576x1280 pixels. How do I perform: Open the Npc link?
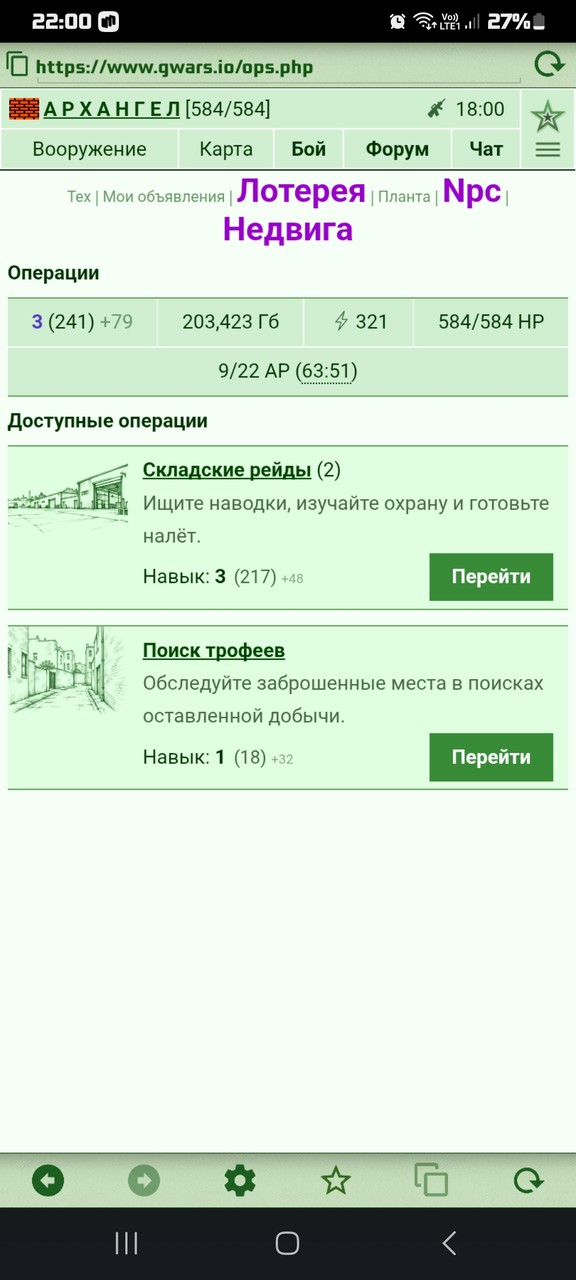tap(472, 190)
